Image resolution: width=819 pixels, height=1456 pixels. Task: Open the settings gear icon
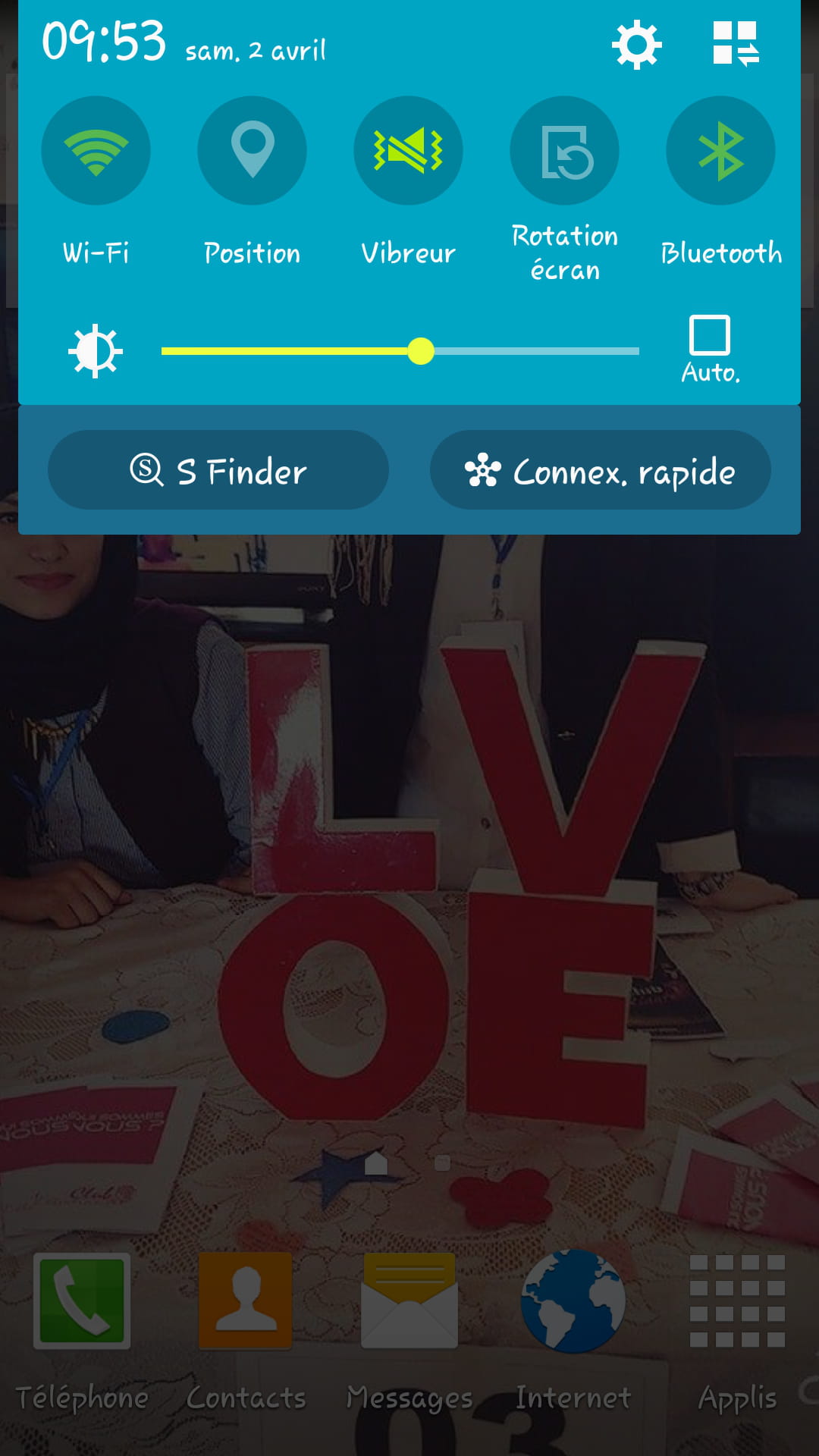pos(636,44)
